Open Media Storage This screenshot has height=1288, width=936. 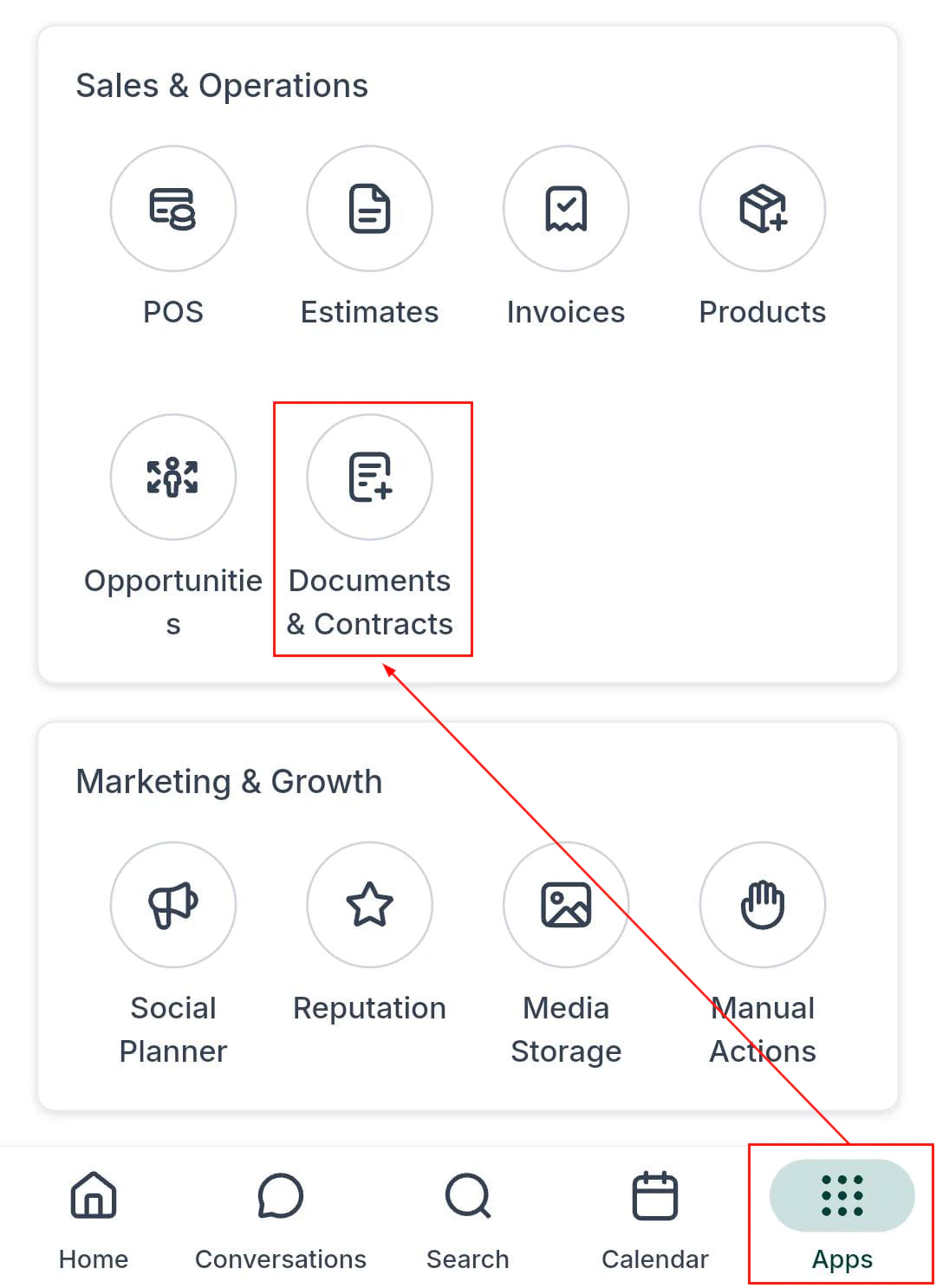tap(566, 905)
